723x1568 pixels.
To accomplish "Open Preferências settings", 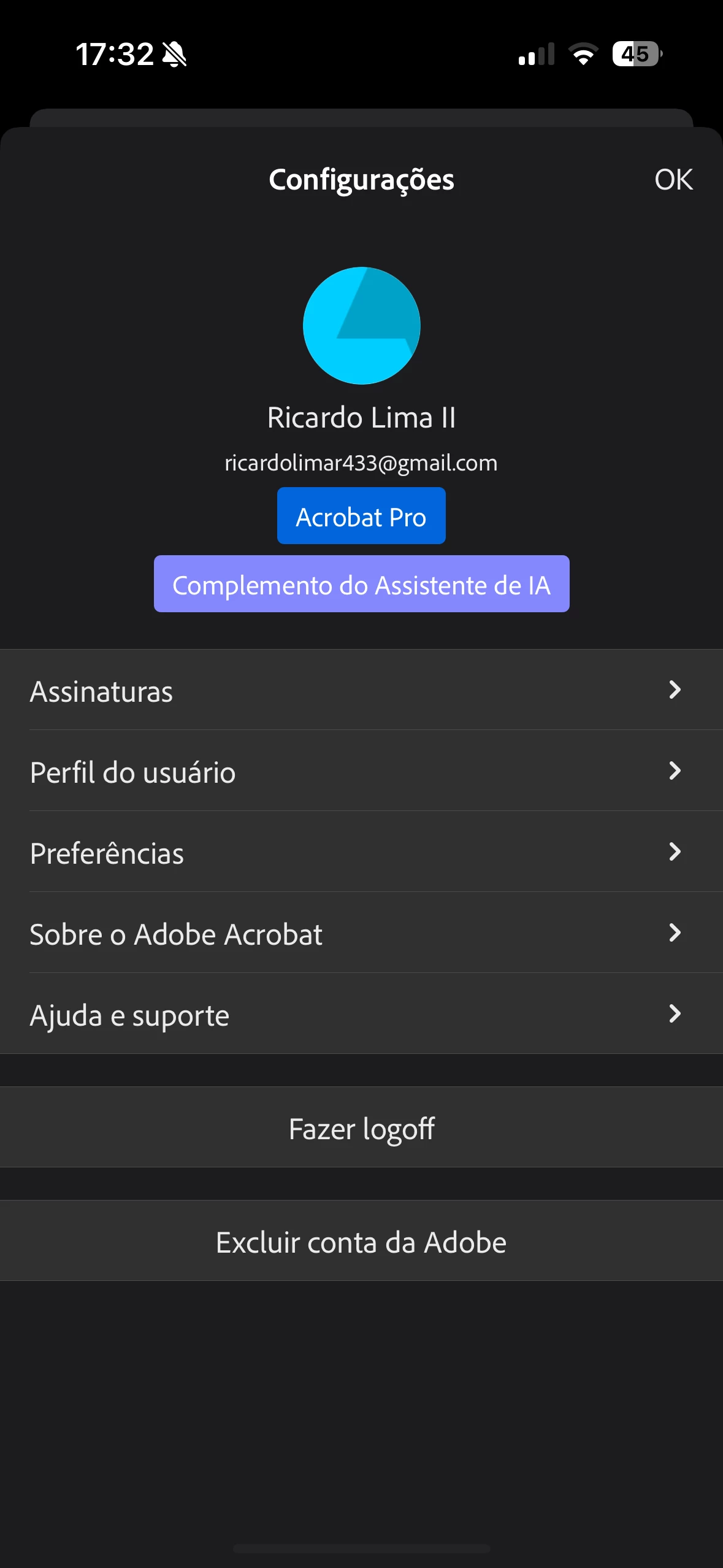I will [361, 852].
